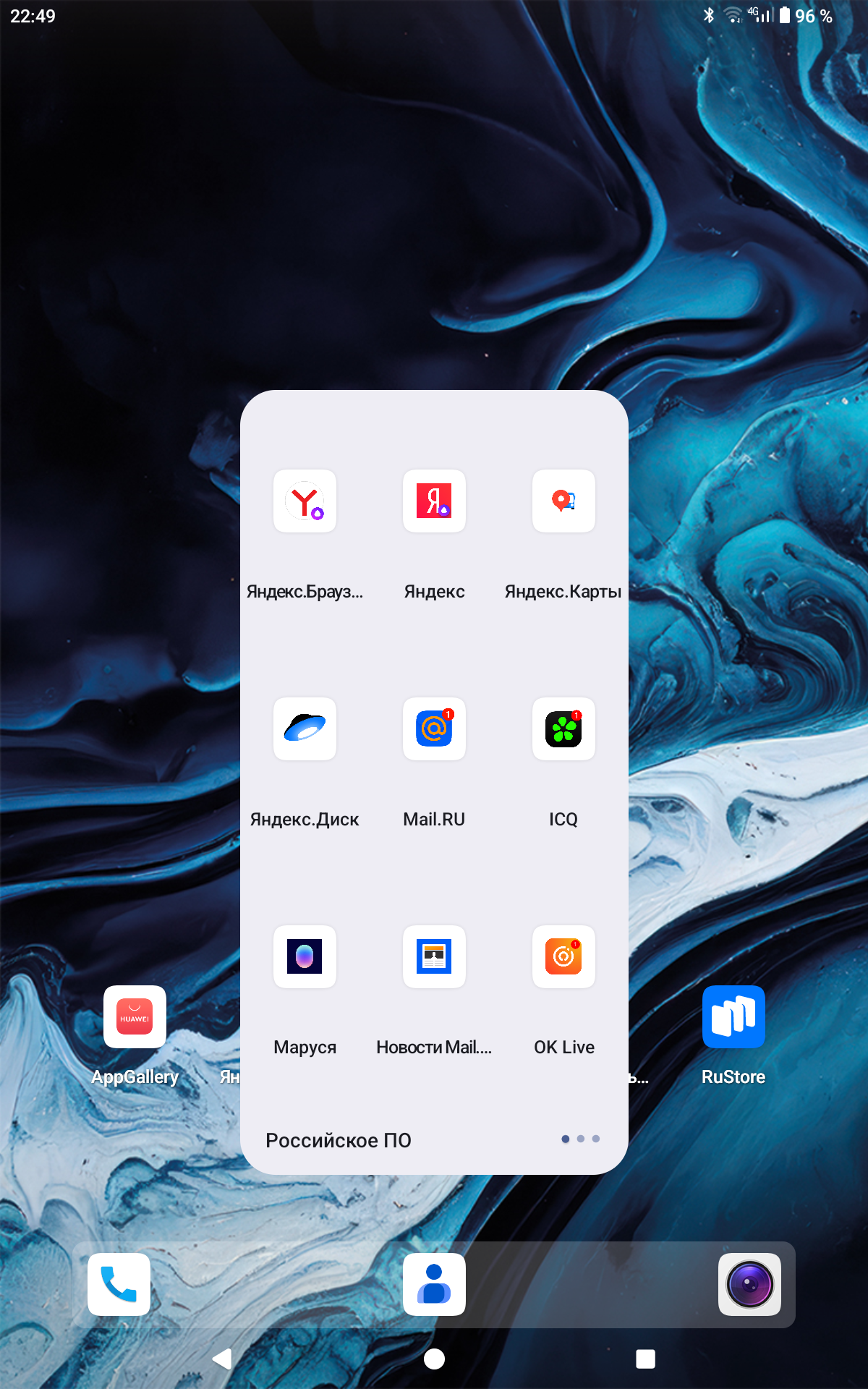868x1389 pixels.
Task: Open the RuStore app
Action: [x=733, y=1017]
